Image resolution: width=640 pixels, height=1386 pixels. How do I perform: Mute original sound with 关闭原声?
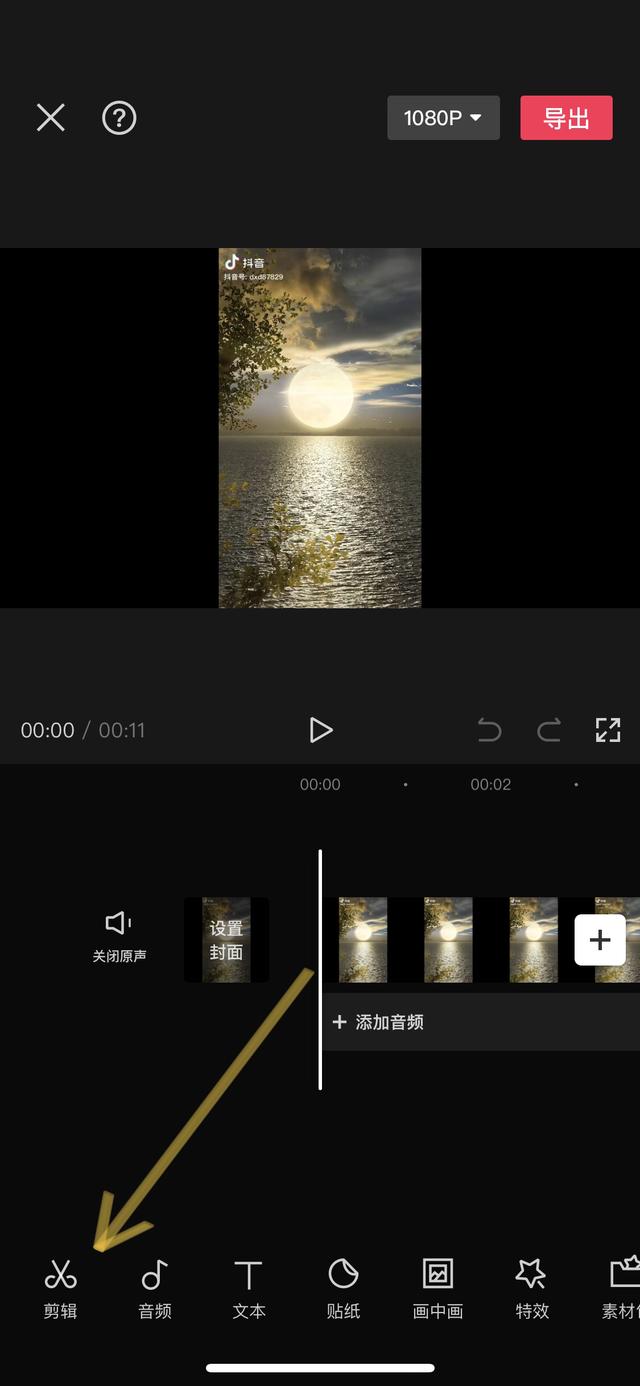(119, 936)
